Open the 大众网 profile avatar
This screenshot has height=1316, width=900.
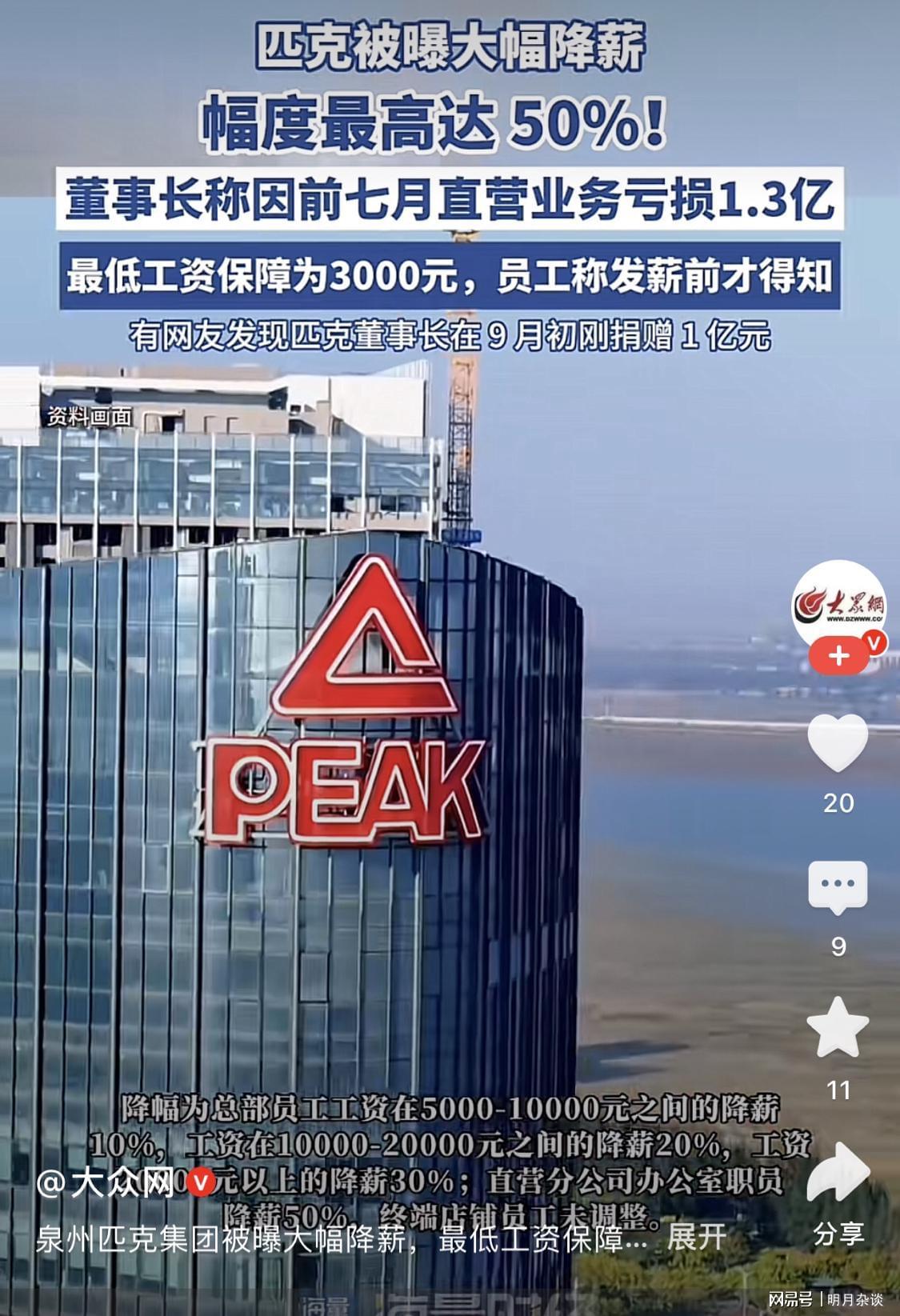(x=838, y=605)
